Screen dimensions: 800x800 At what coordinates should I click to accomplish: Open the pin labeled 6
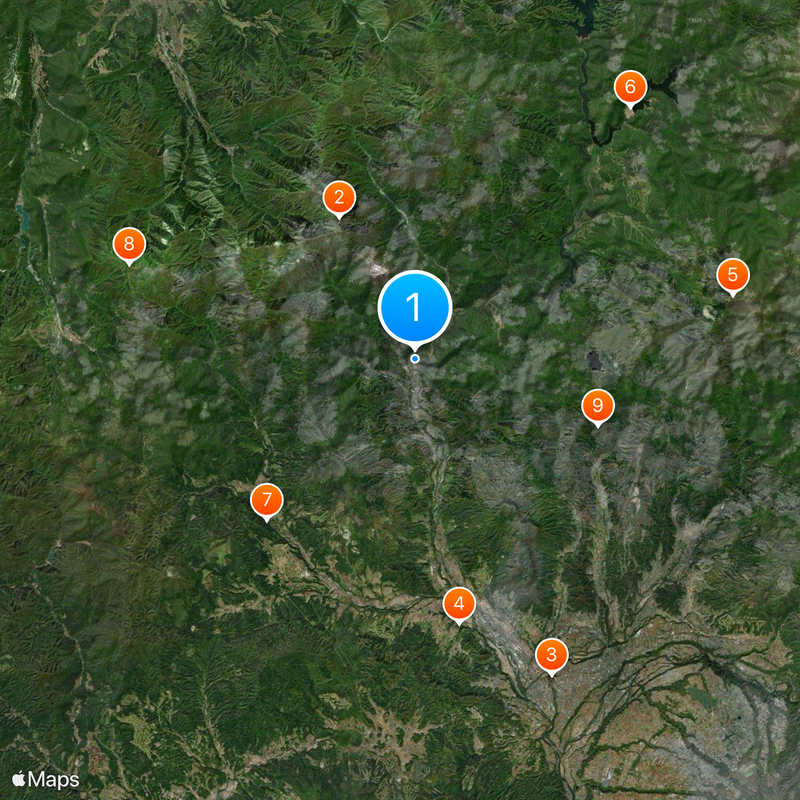[630, 88]
